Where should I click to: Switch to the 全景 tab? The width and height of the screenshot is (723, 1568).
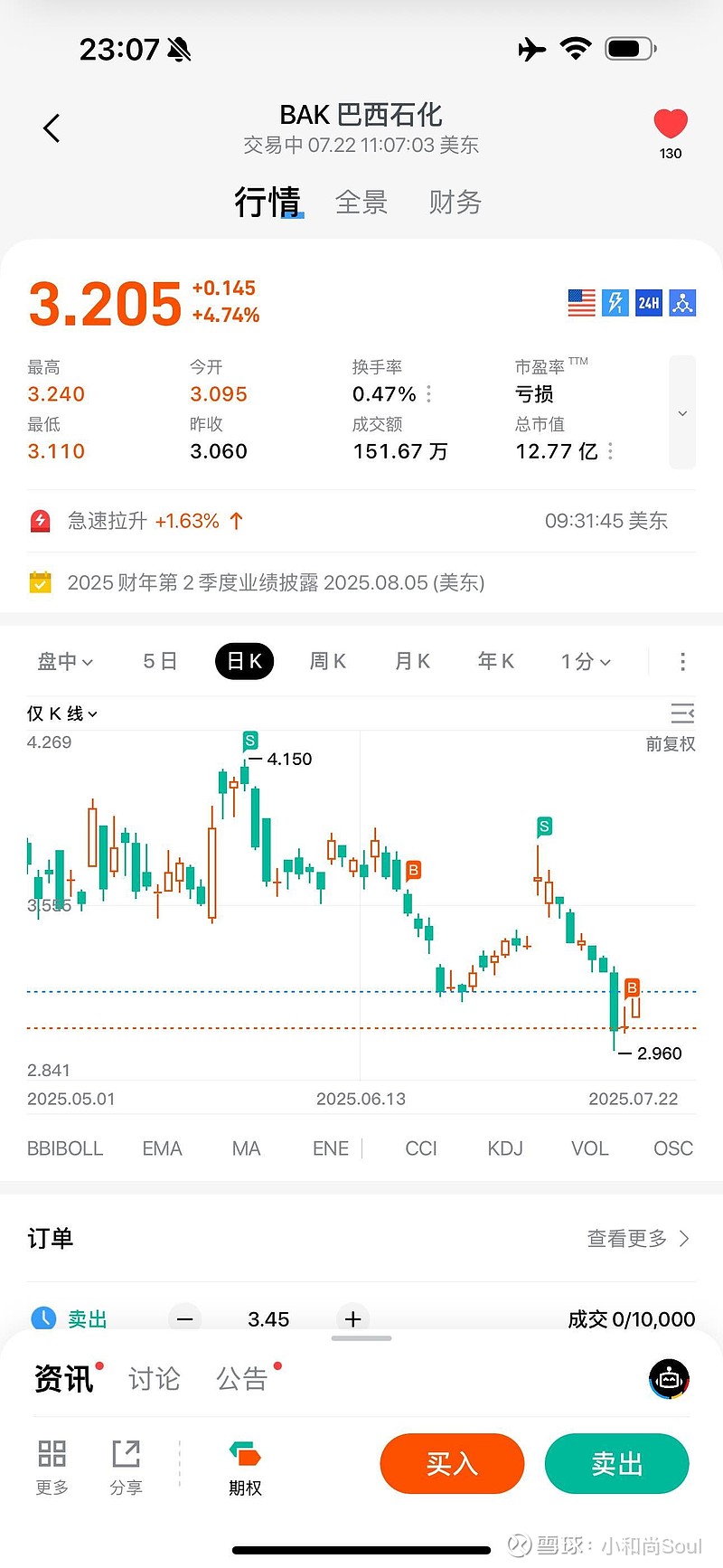click(361, 203)
